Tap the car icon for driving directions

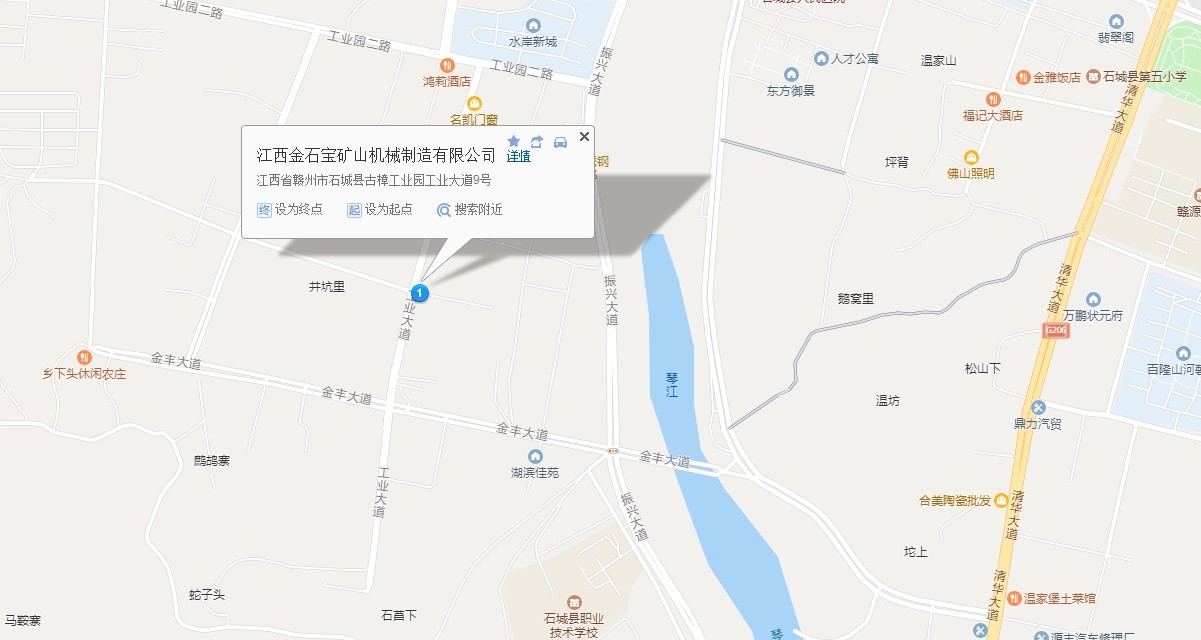tap(560, 142)
